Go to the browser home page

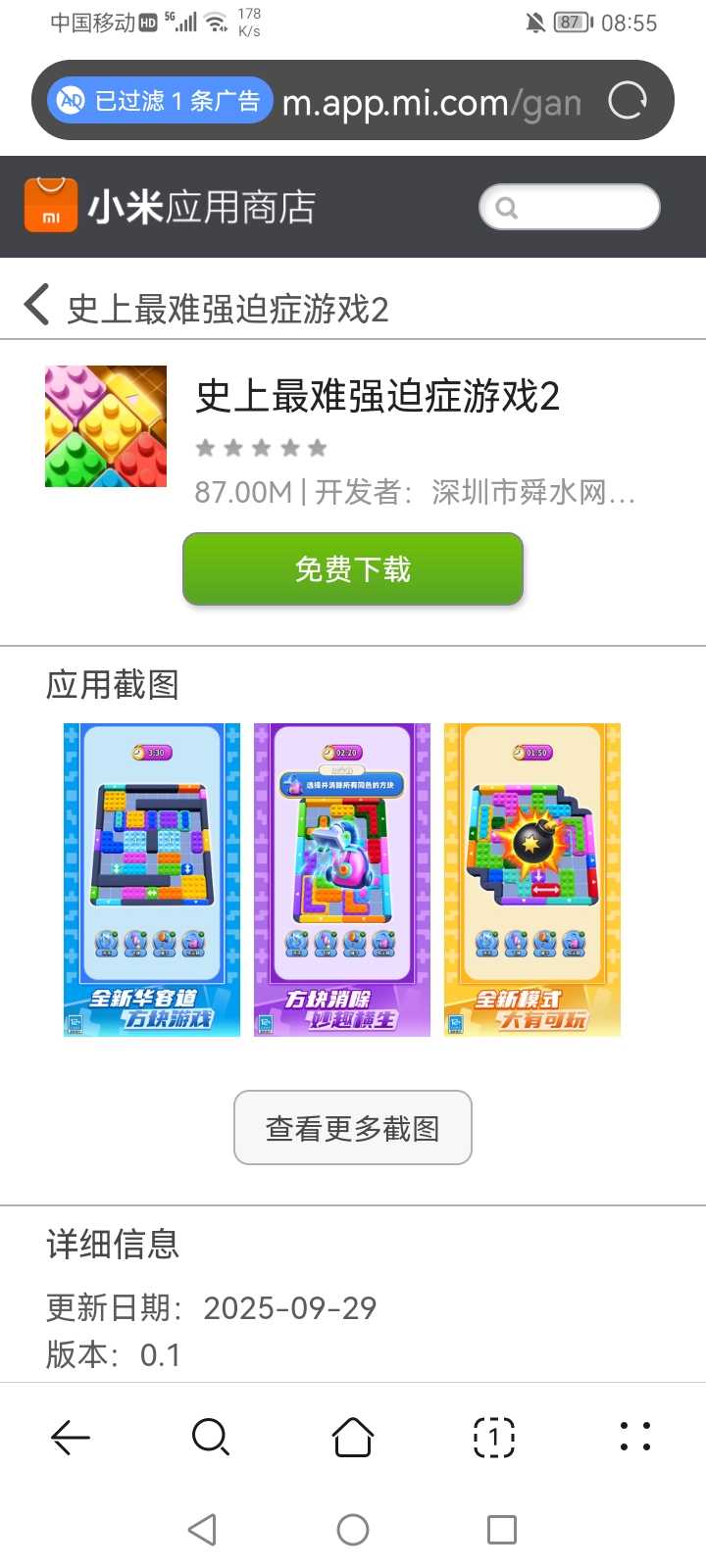coord(353,1438)
